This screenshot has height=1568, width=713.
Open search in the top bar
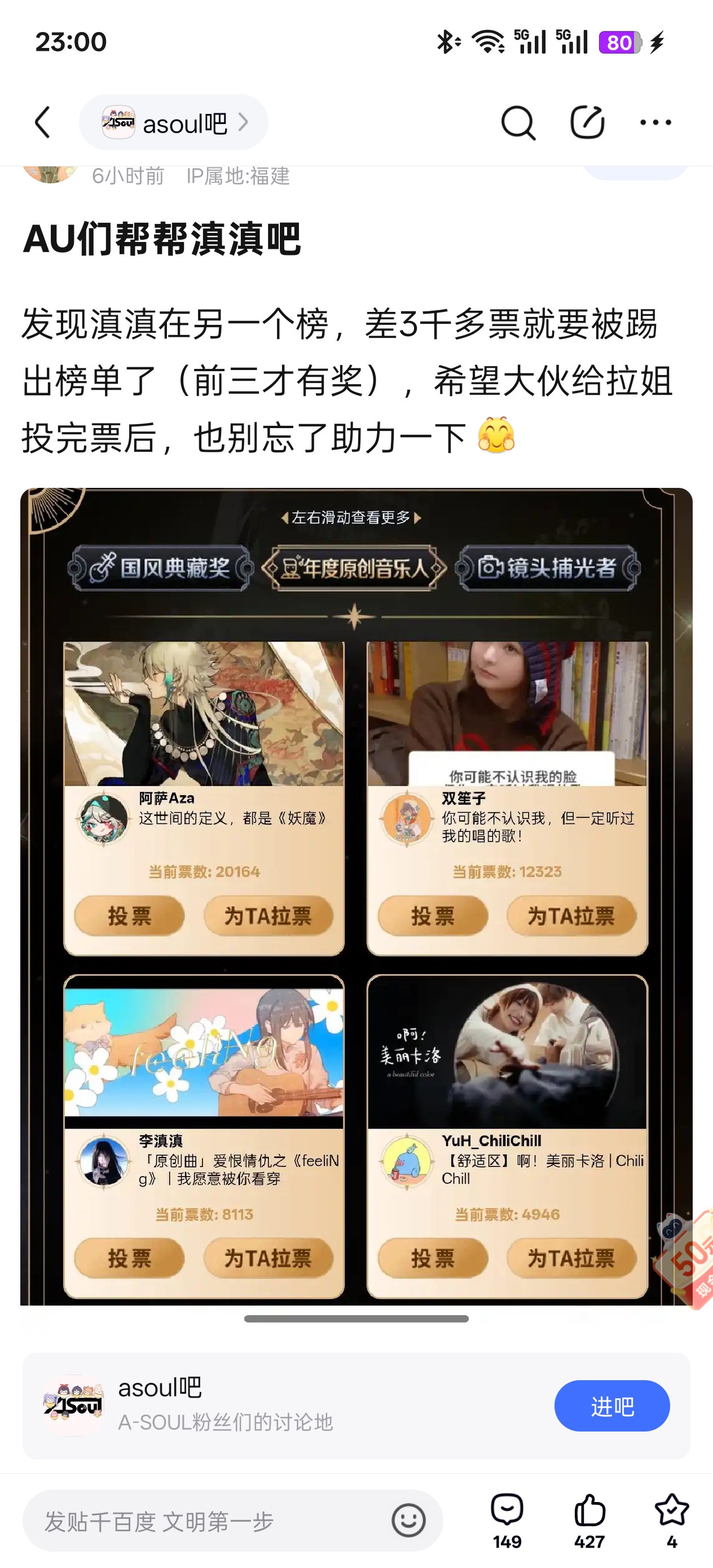pyautogui.click(x=518, y=123)
